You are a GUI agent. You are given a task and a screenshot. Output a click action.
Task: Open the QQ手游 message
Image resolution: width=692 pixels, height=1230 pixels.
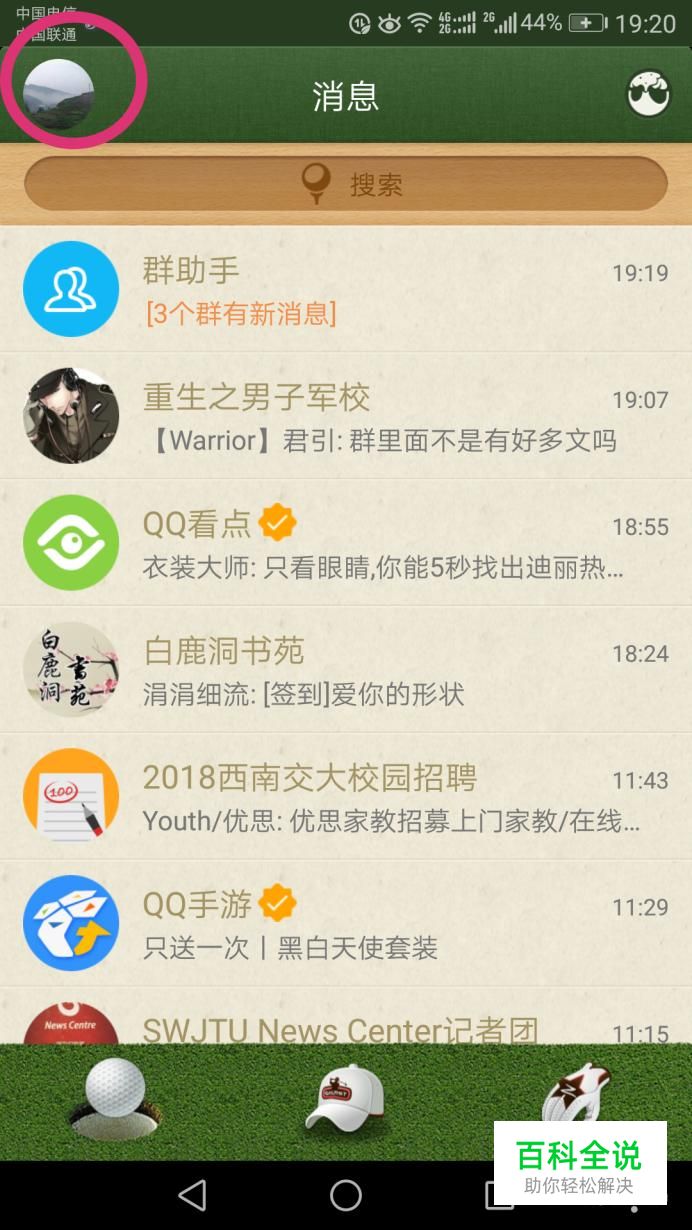pos(346,924)
